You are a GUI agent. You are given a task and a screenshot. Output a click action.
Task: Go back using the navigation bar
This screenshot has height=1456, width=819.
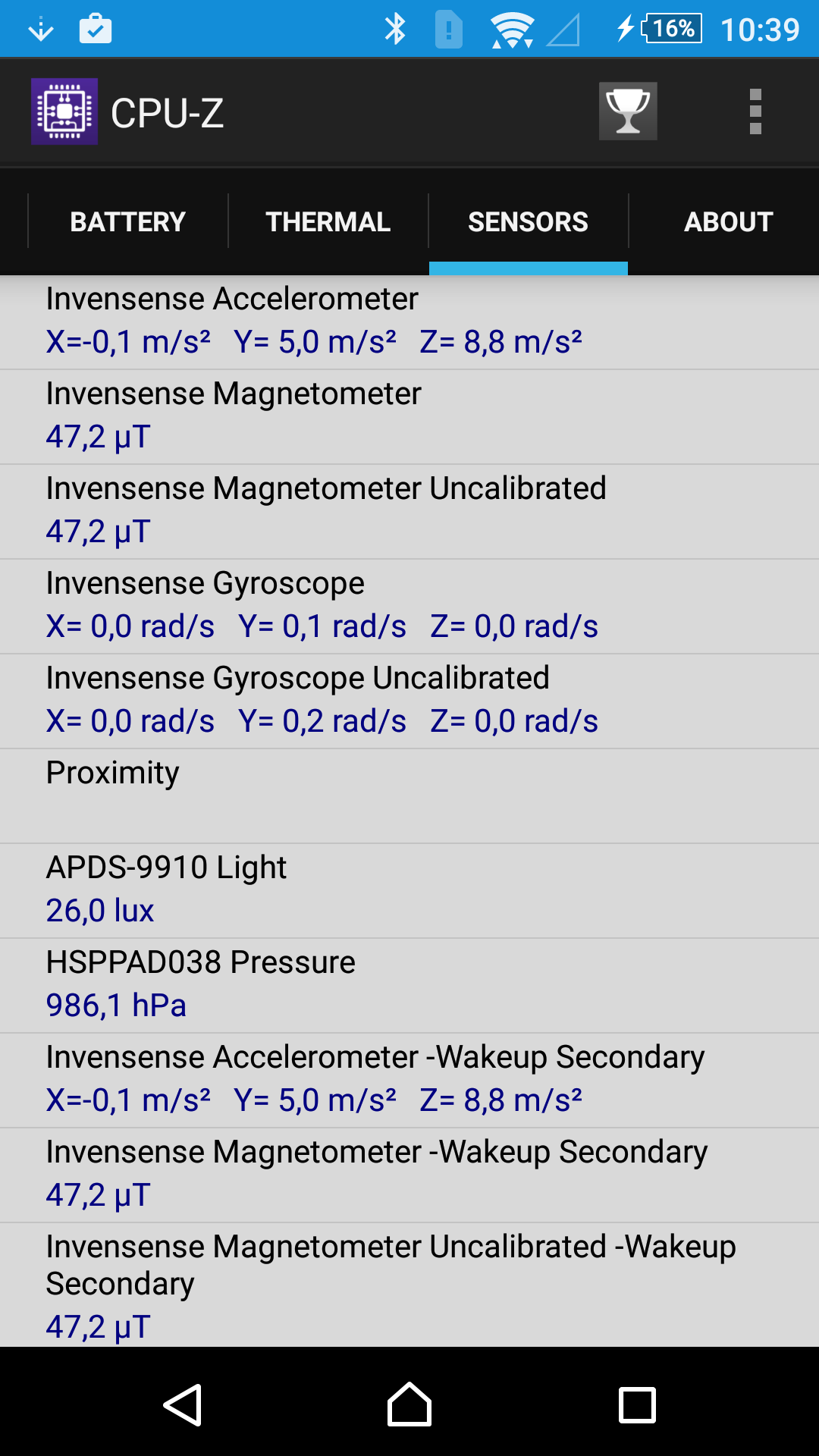[183, 1405]
